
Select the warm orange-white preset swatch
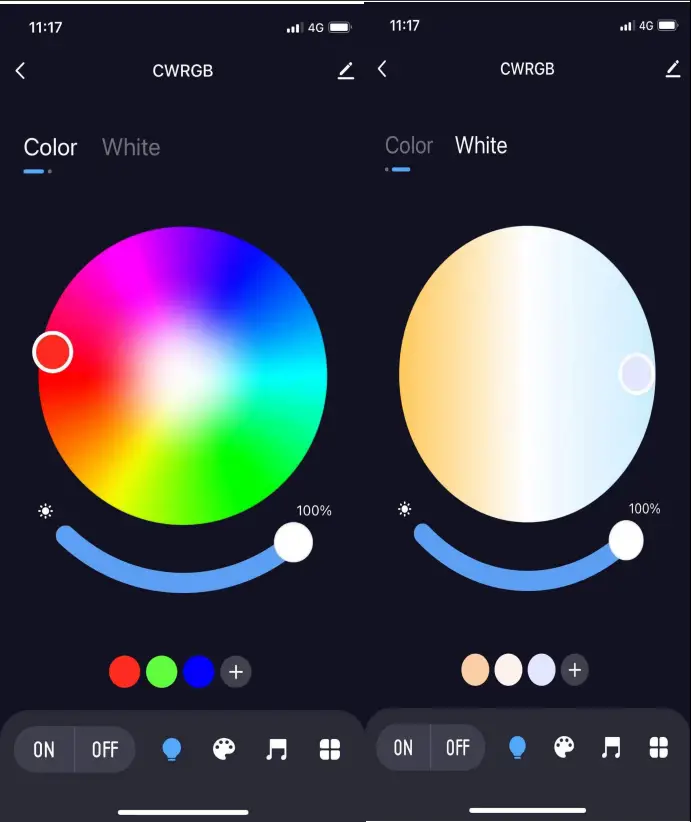tap(475, 669)
